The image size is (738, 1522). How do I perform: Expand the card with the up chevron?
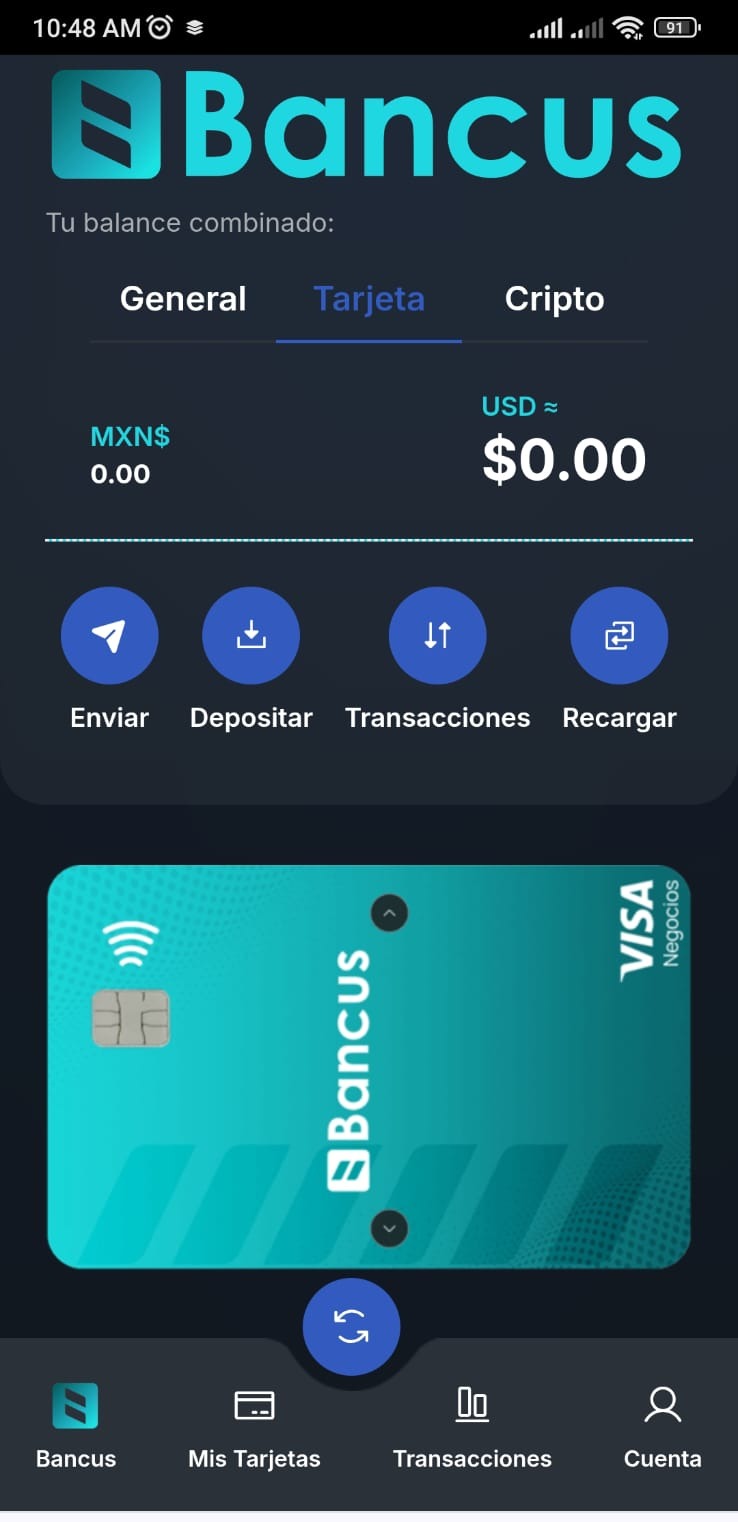(x=388, y=913)
